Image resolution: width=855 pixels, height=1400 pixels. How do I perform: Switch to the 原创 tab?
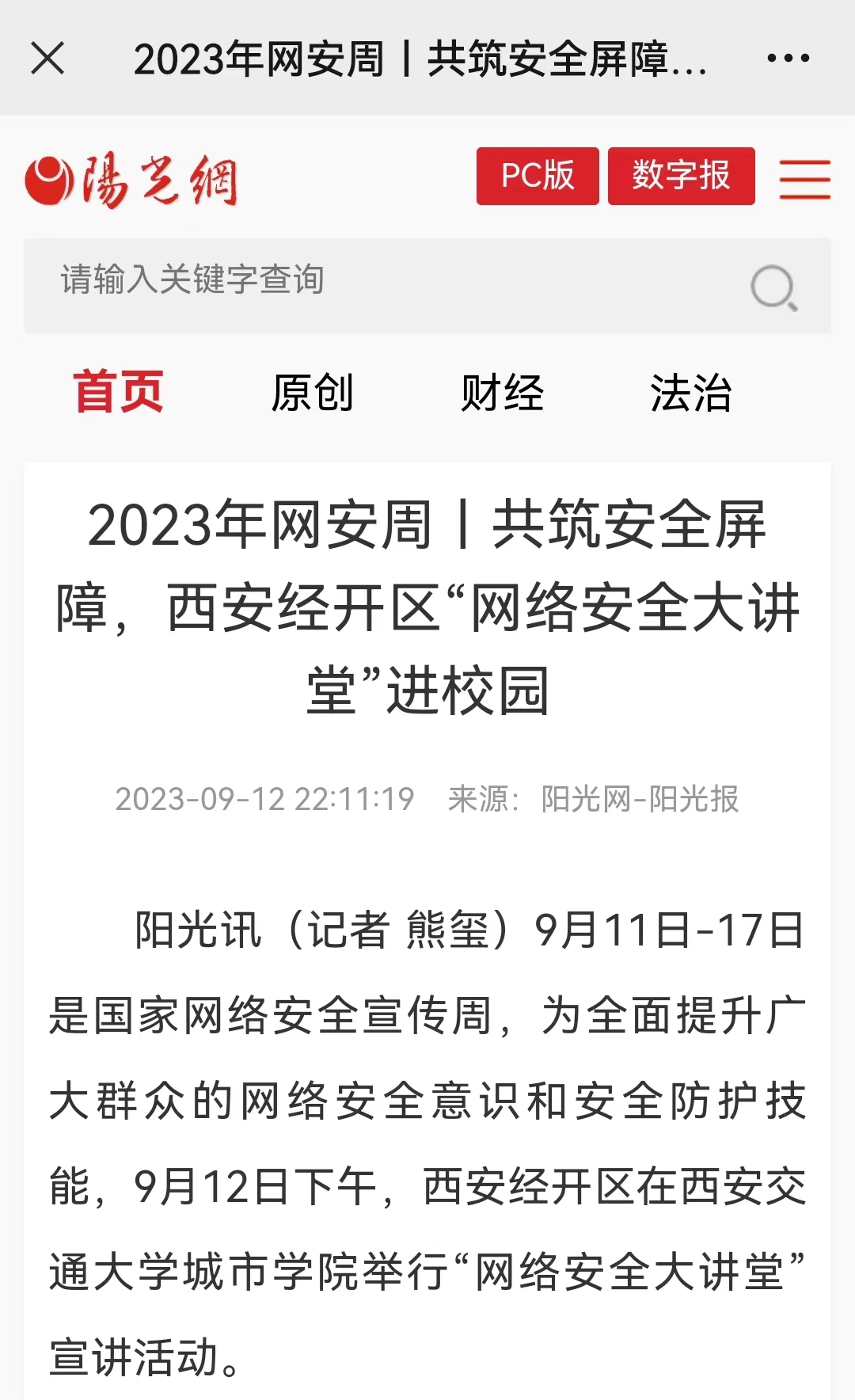(x=312, y=393)
